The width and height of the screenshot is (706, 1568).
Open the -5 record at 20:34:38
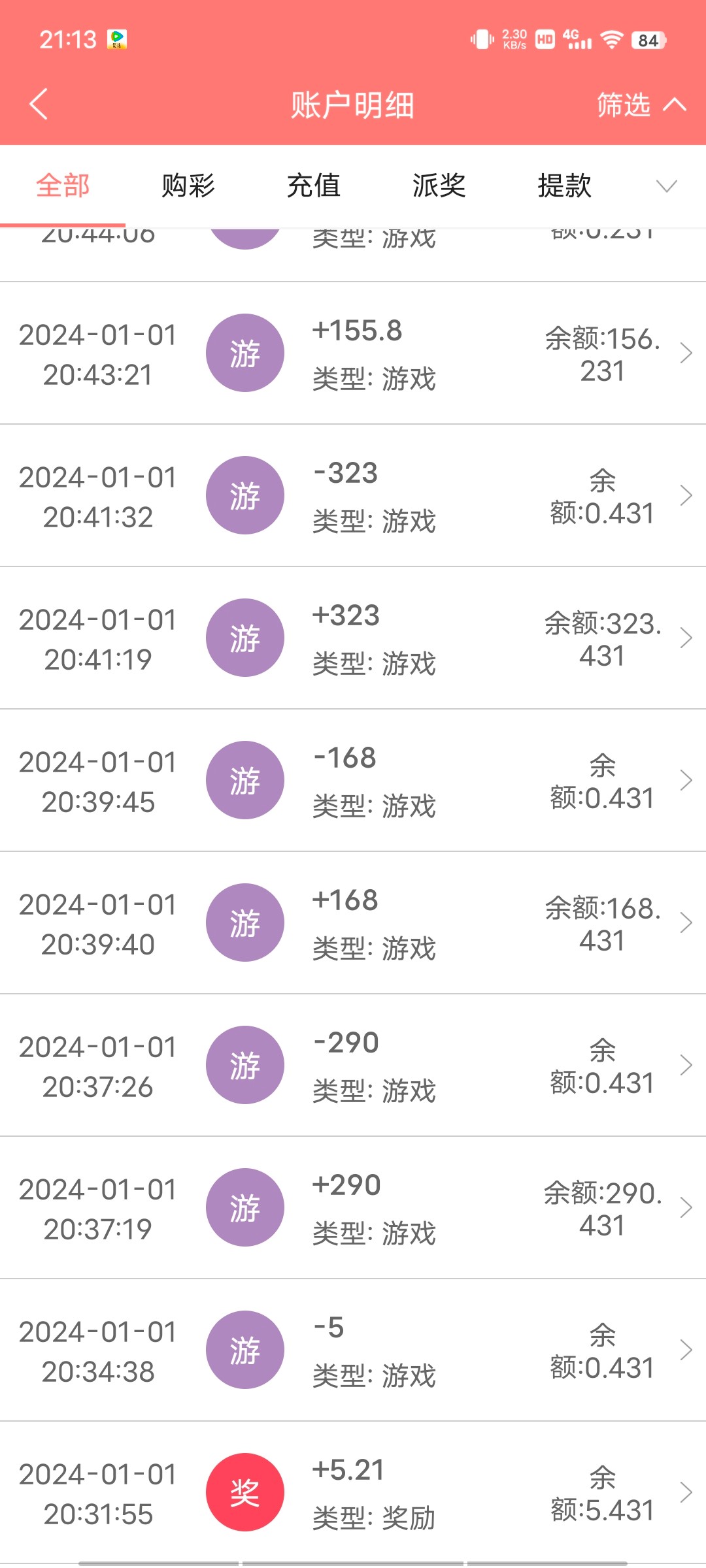pyautogui.click(x=353, y=1350)
